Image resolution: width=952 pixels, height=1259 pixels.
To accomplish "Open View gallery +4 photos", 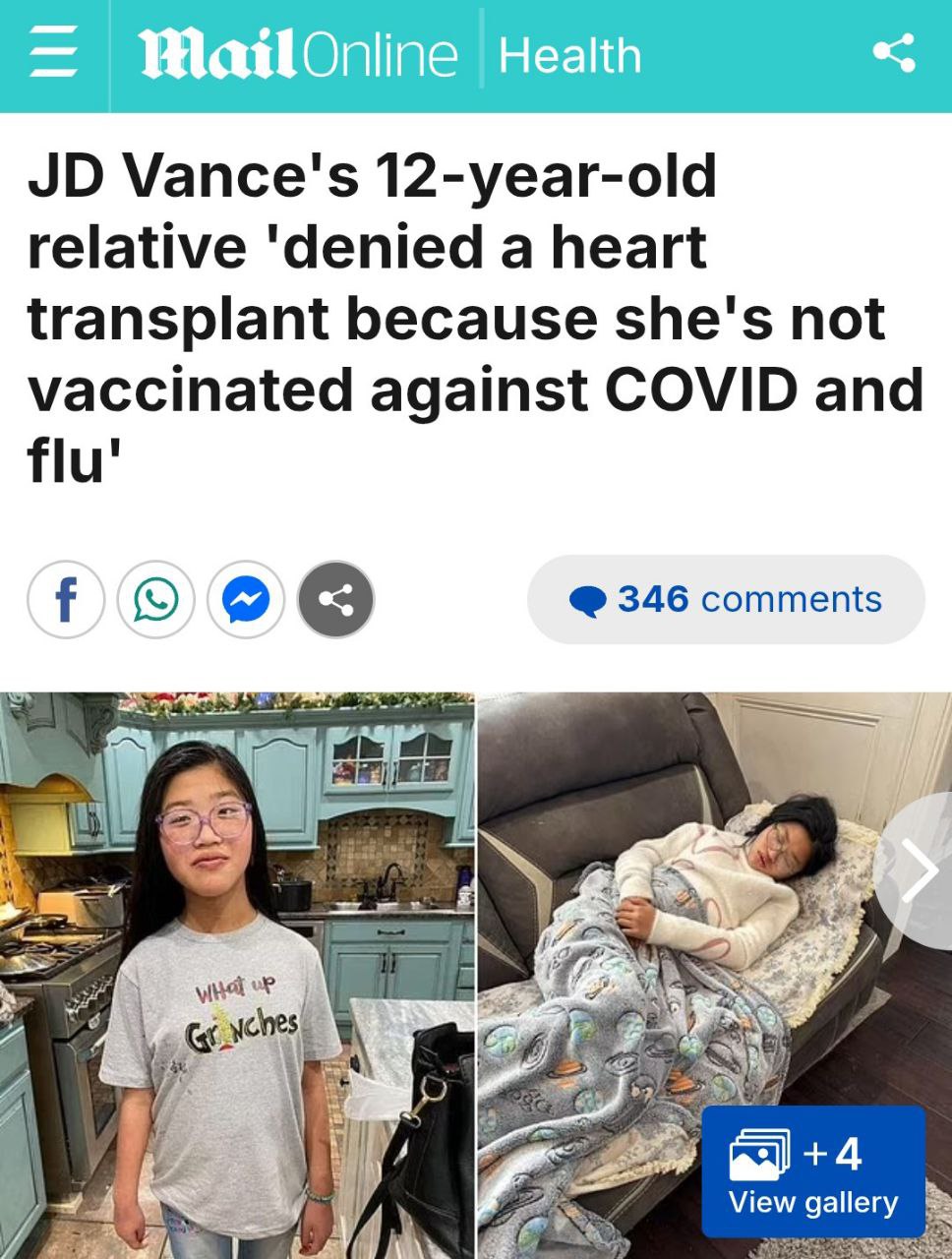I will 812,1170.
